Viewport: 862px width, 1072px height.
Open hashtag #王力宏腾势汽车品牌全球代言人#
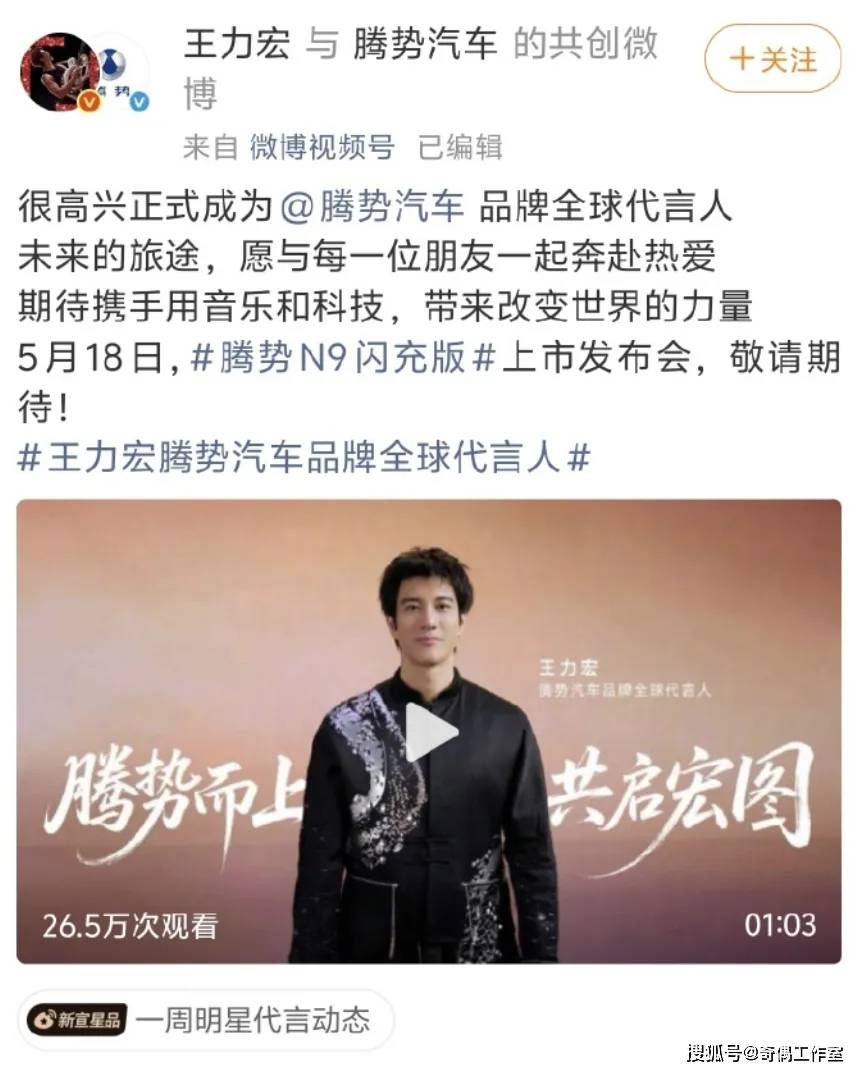pyautogui.click(x=304, y=457)
